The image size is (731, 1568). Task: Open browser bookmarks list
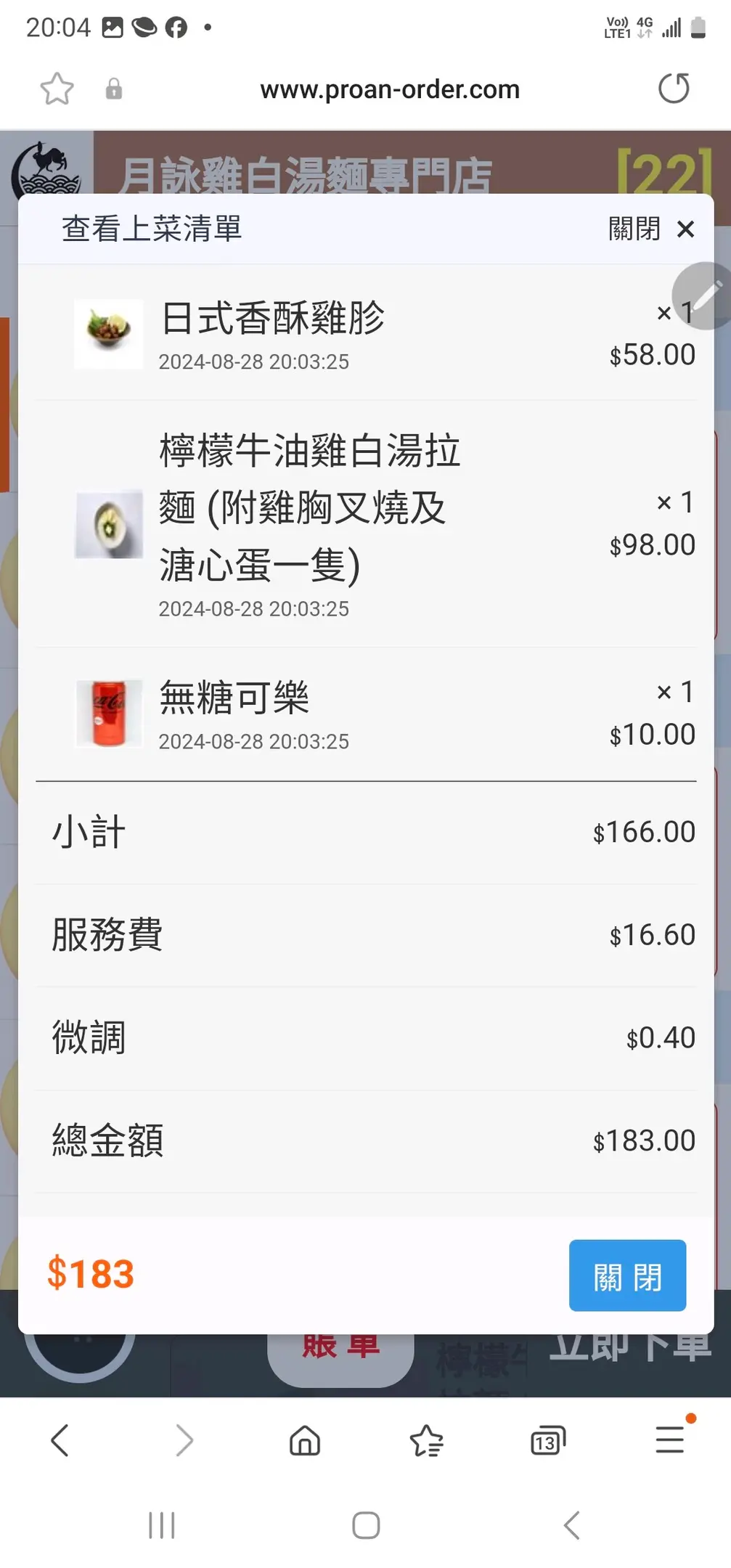point(426,1440)
